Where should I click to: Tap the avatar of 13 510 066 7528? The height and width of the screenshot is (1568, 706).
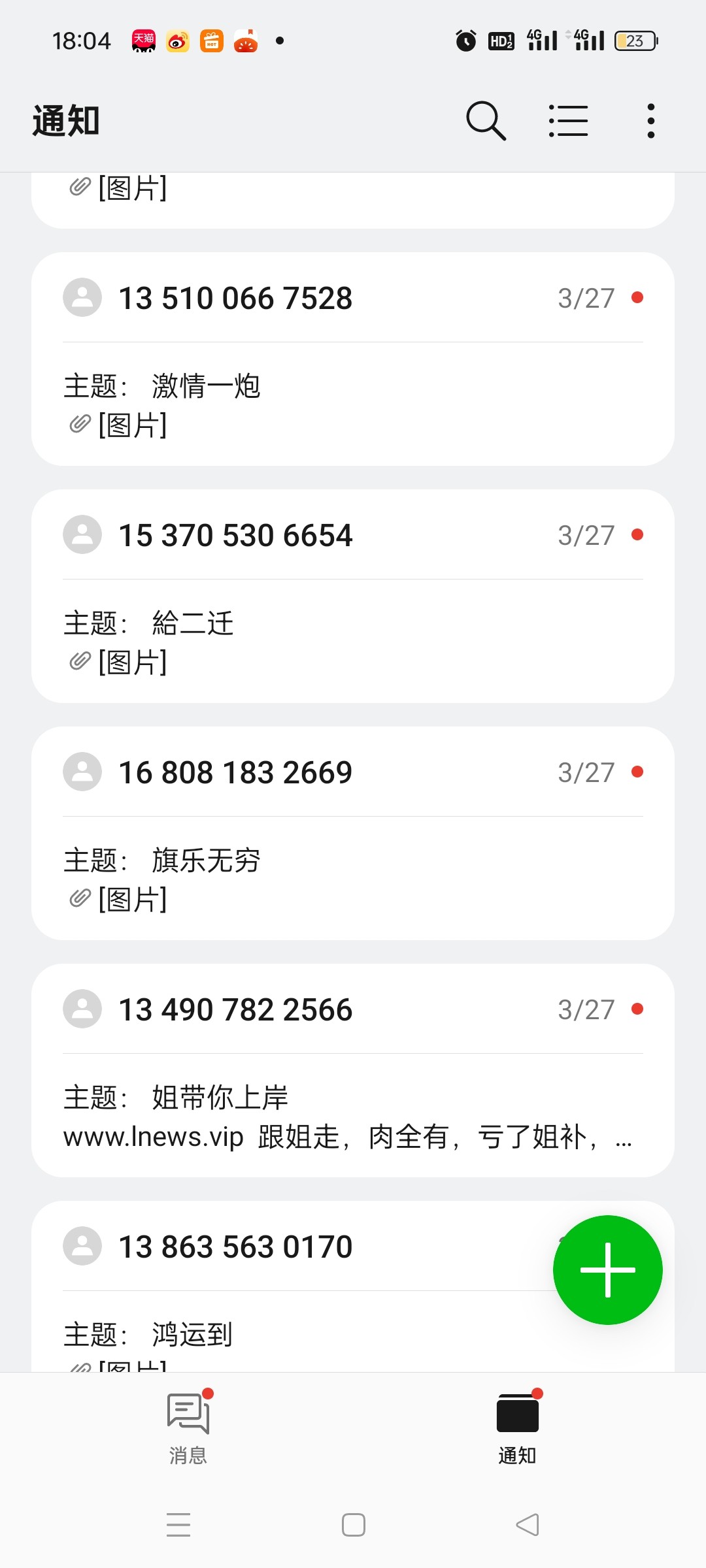click(x=82, y=297)
